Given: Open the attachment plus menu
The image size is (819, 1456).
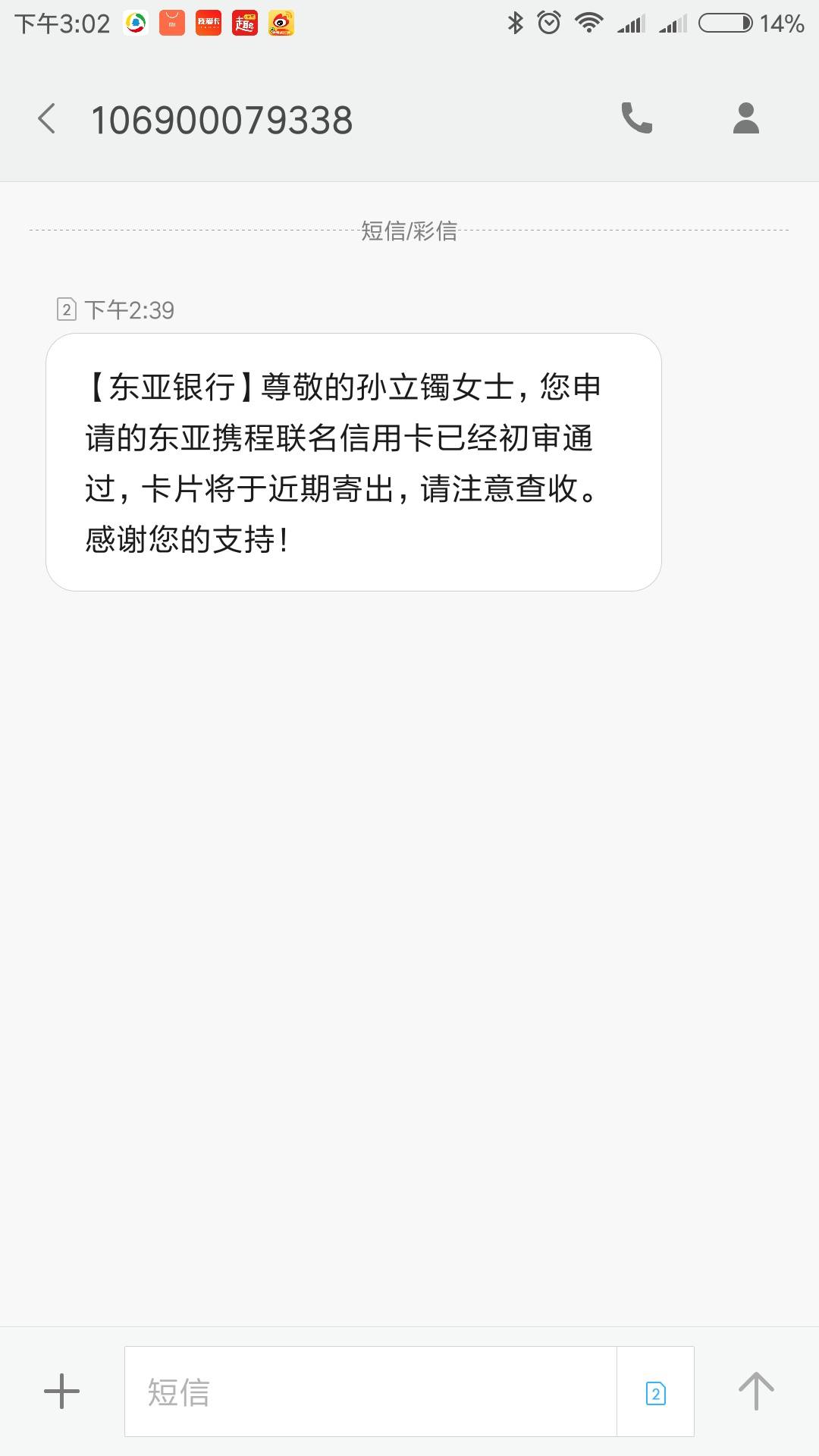Looking at the screenshot, I should [61, 1392].
